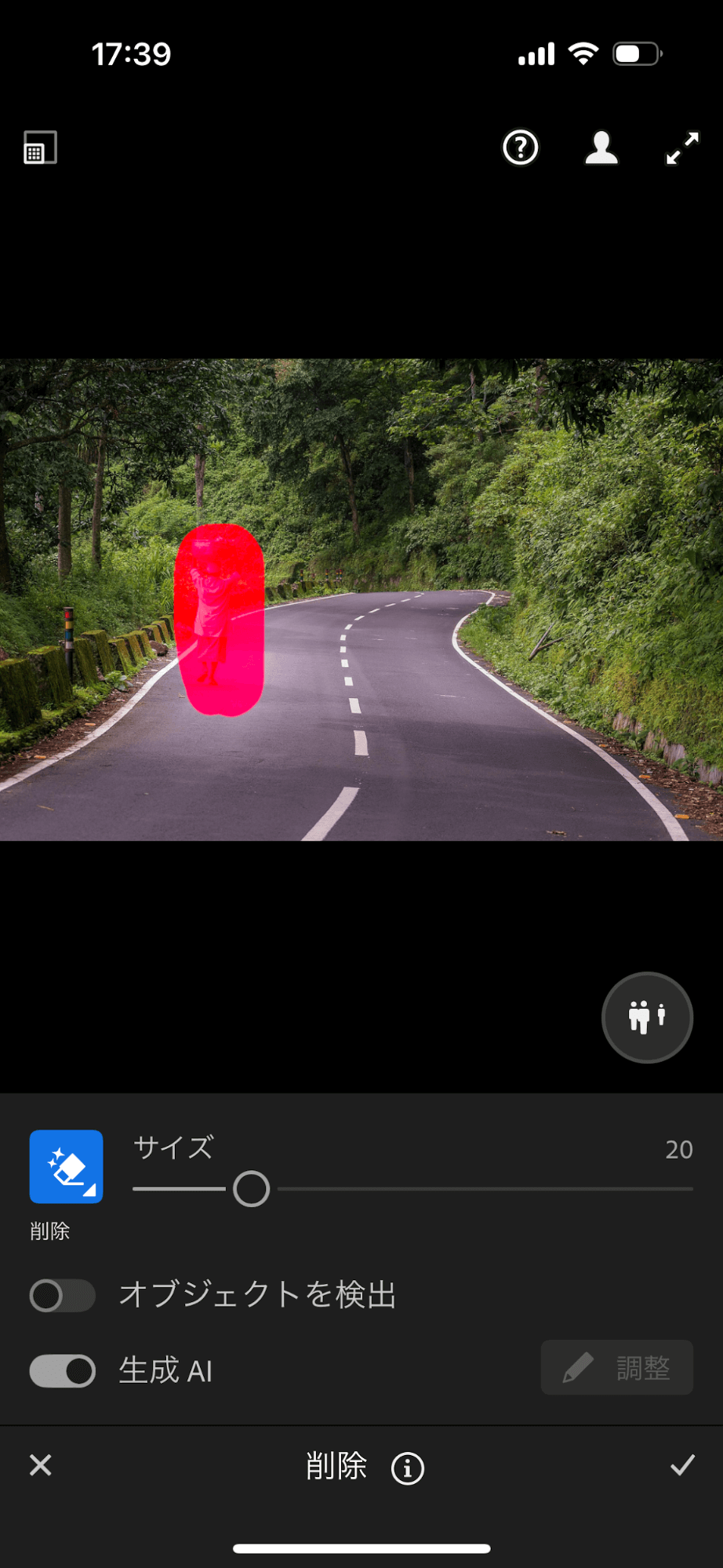Screen dimensions: 723x1568
Task: Open the help question mark icon
Action: (x=520, y=147)
